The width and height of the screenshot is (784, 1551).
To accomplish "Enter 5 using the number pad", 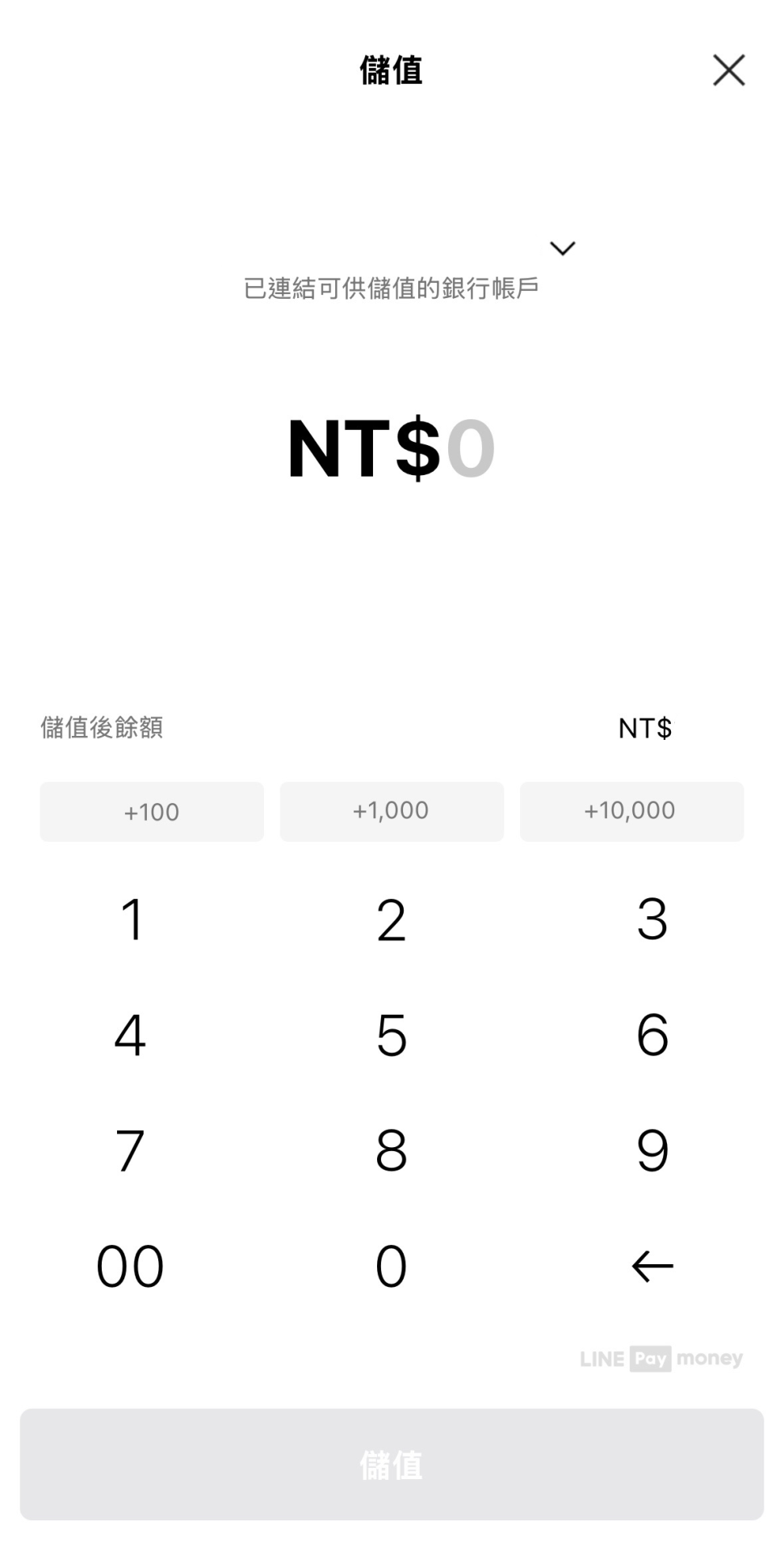I will point(392,1036).
